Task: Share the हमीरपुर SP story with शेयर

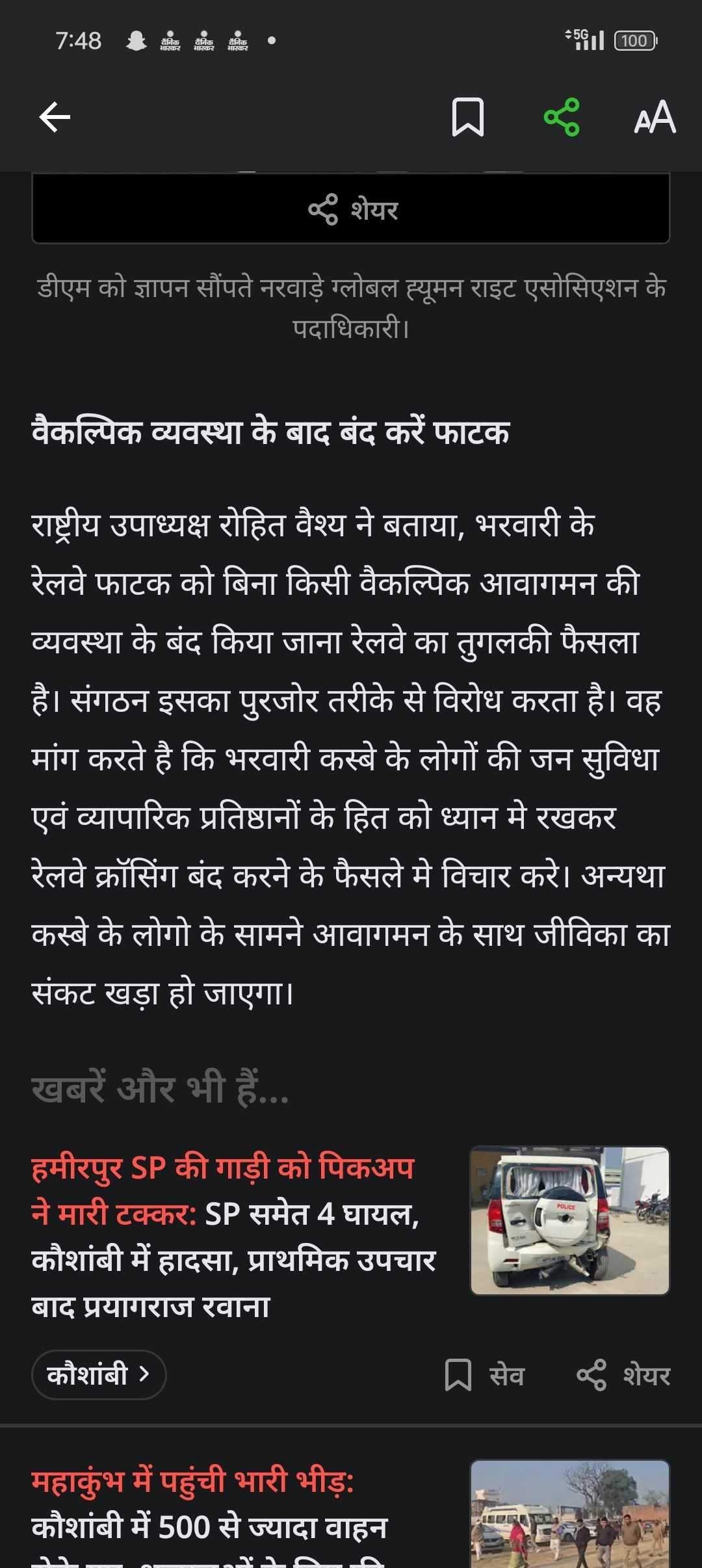Action: [624, 1376]
